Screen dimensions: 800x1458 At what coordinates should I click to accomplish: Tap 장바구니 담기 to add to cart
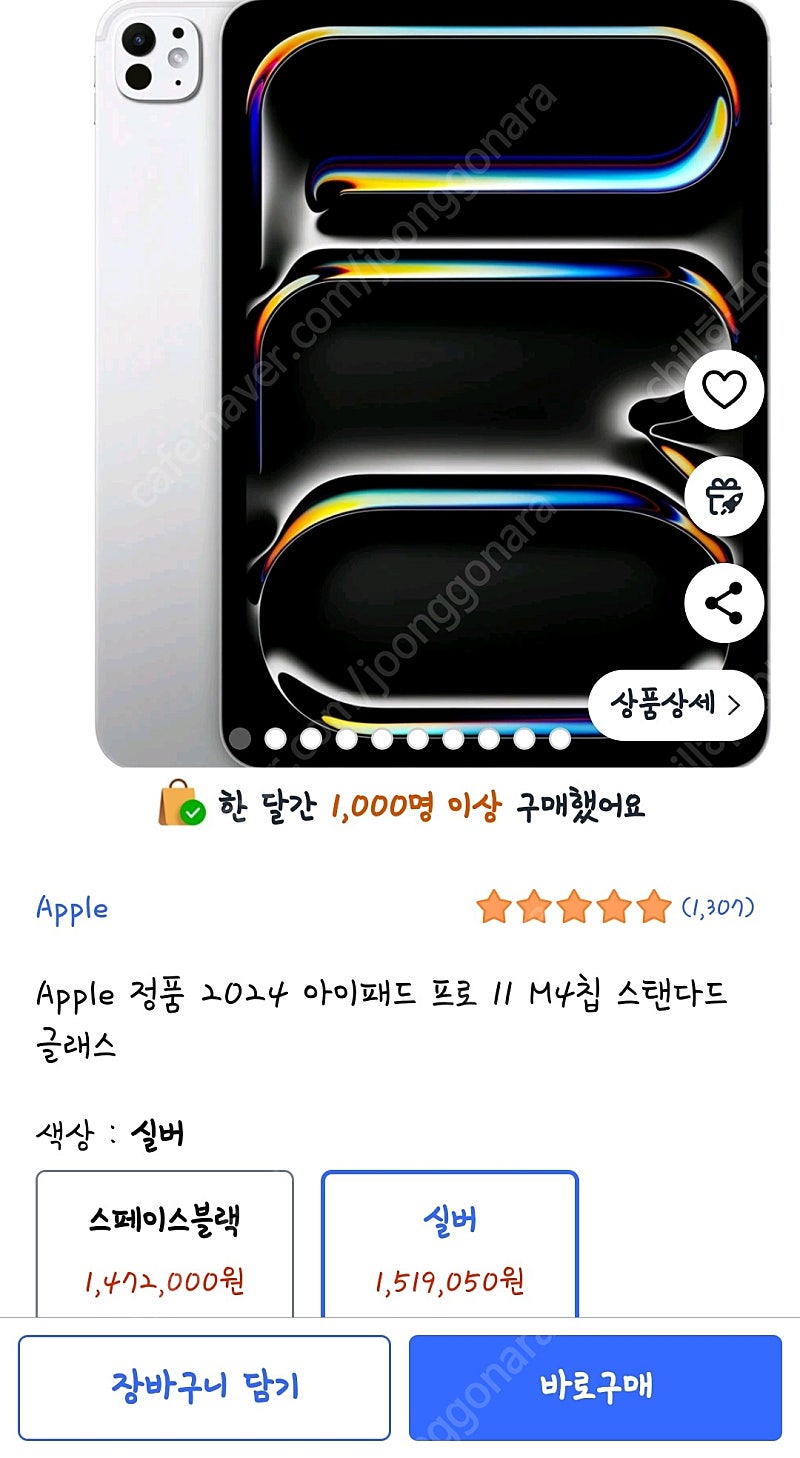tap(204, 1388)
